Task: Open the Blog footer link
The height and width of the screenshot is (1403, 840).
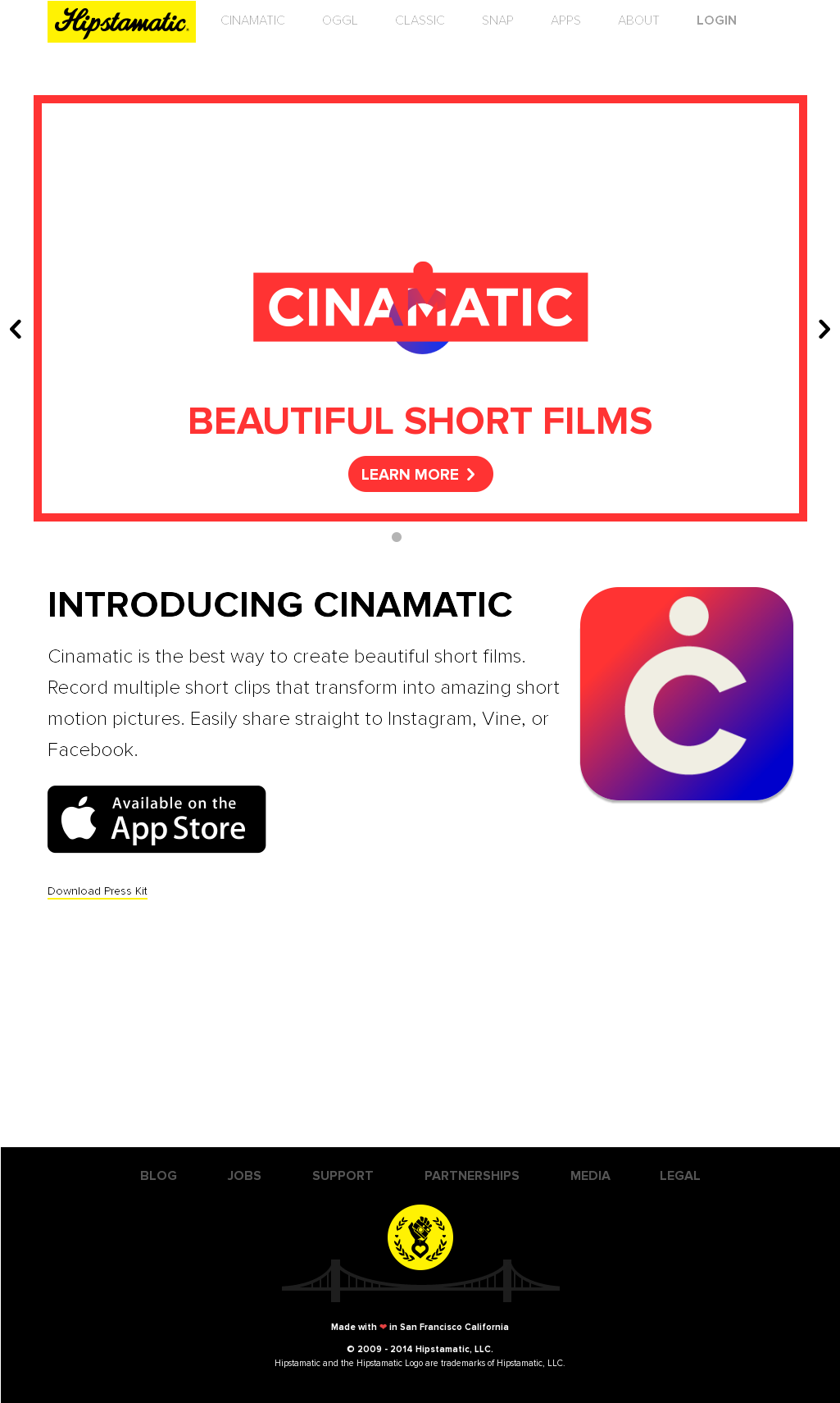Action: [x=158, y=1175]
